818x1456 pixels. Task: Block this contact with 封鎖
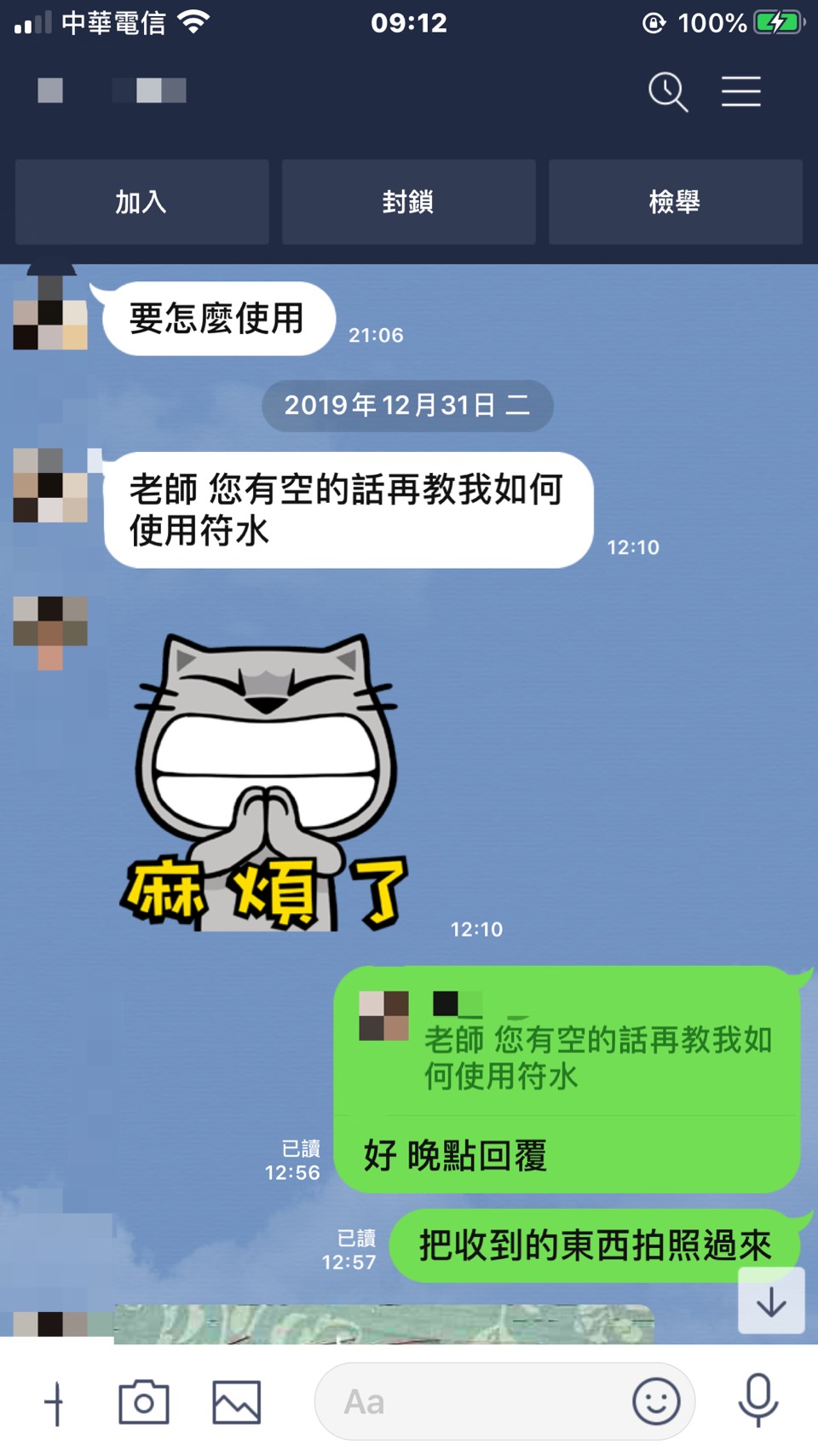408,202
